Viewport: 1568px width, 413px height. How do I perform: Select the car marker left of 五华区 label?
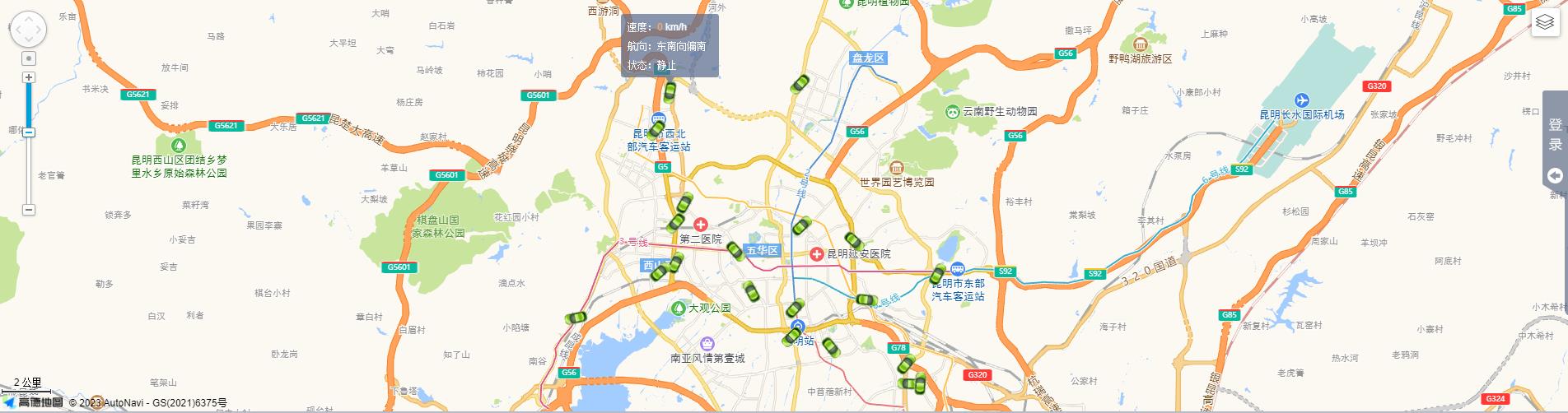[x=735, y=250]
